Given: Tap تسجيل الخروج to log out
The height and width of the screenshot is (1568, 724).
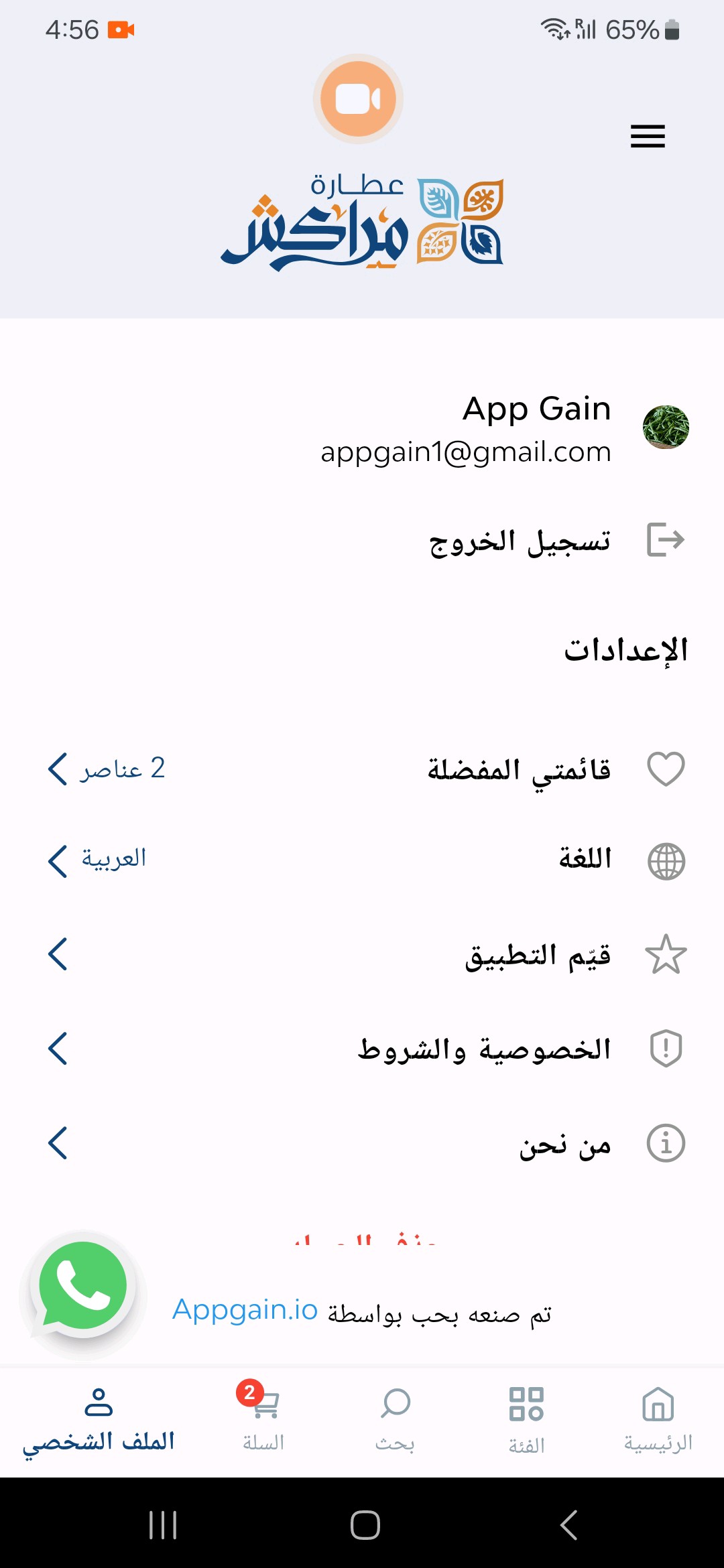Looking at the screenshot, I should 520,541.
